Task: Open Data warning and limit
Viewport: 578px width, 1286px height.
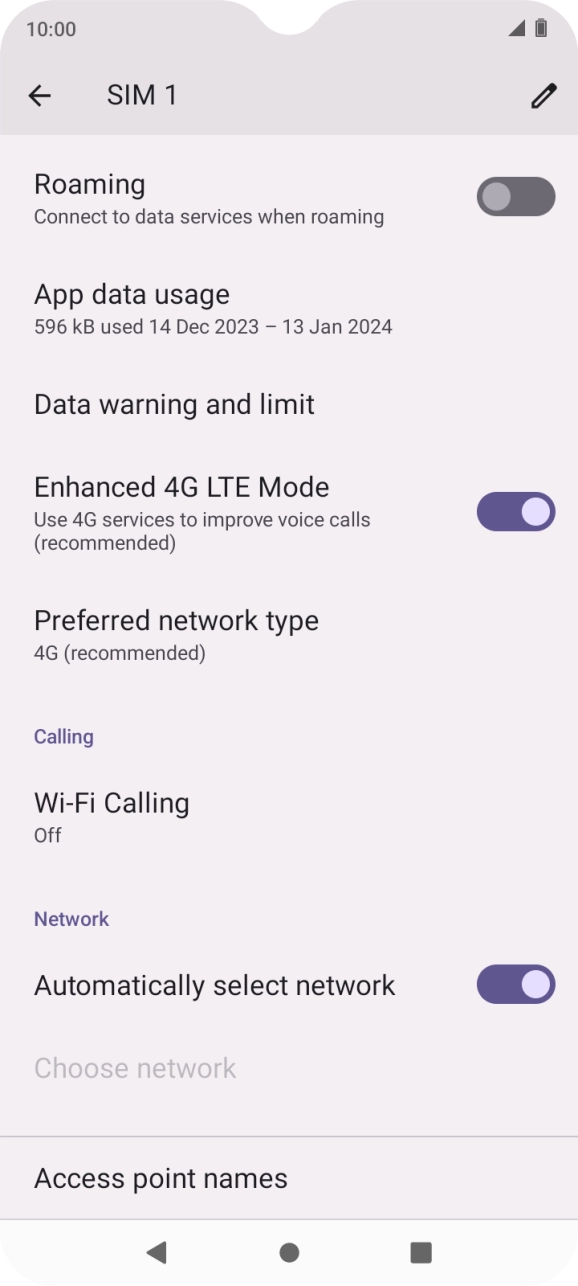Action: click(289, 404)
